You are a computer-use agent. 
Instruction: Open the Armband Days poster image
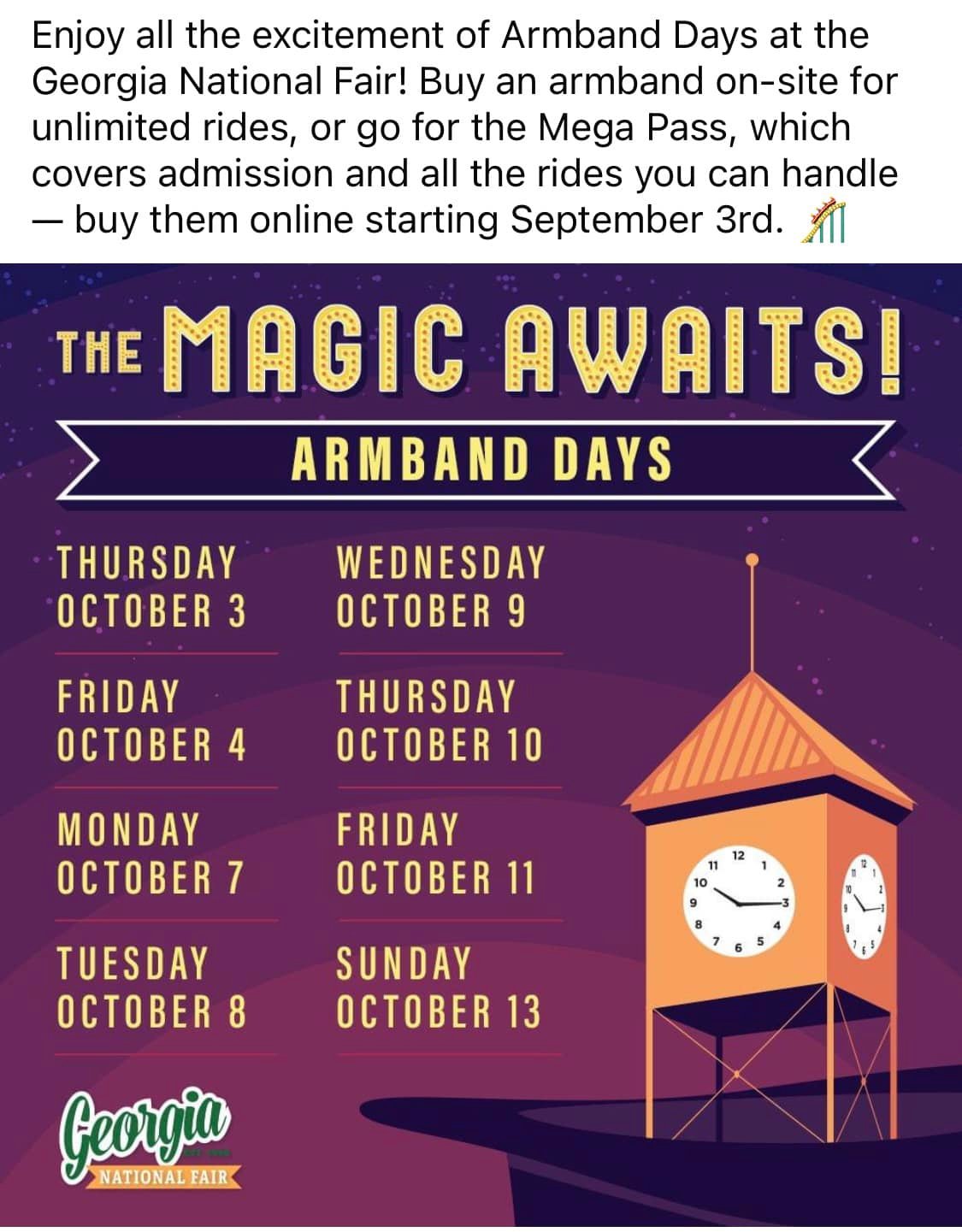[481, 744]
